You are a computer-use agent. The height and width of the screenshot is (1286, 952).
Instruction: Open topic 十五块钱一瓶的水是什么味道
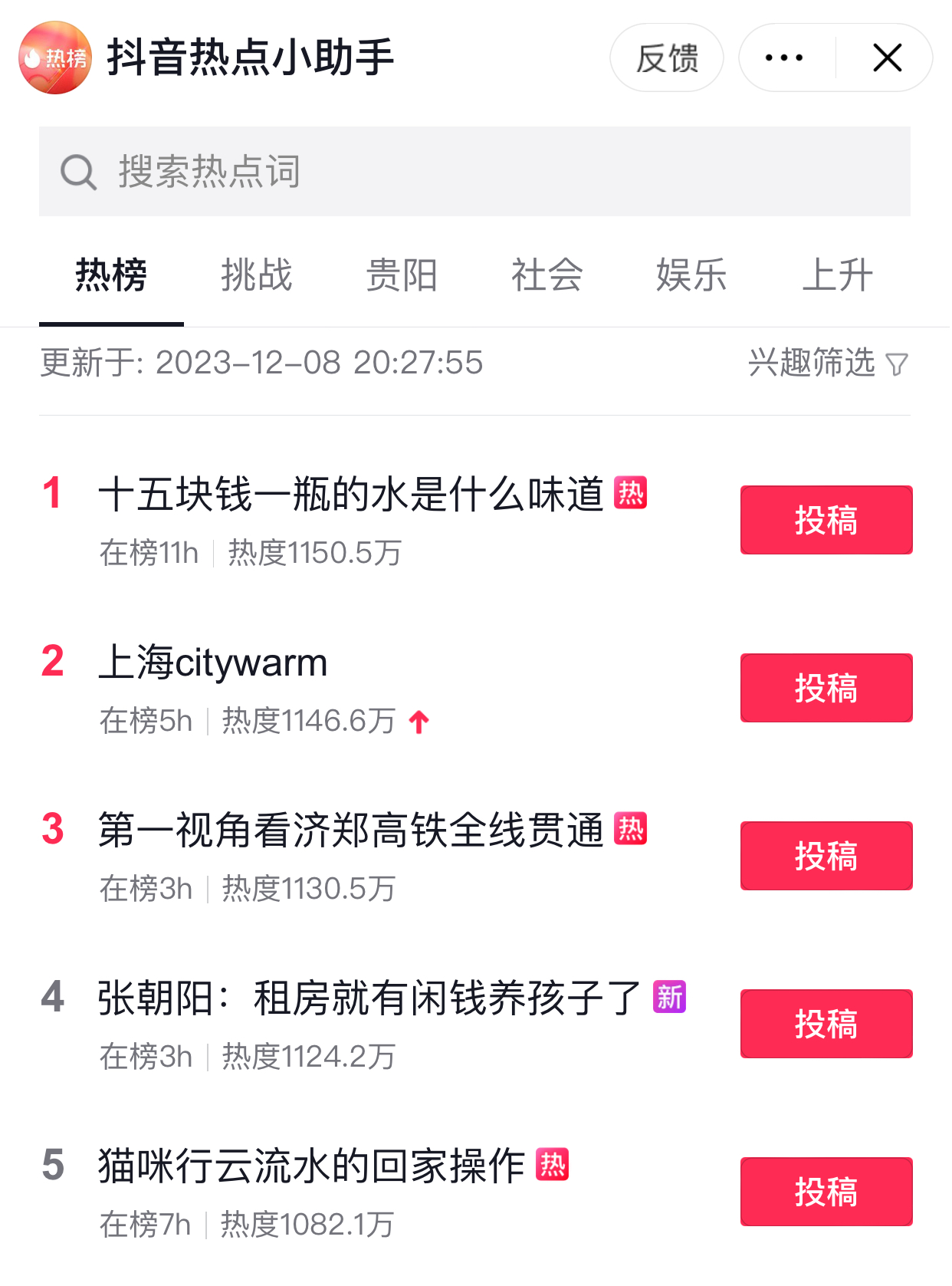351,495
